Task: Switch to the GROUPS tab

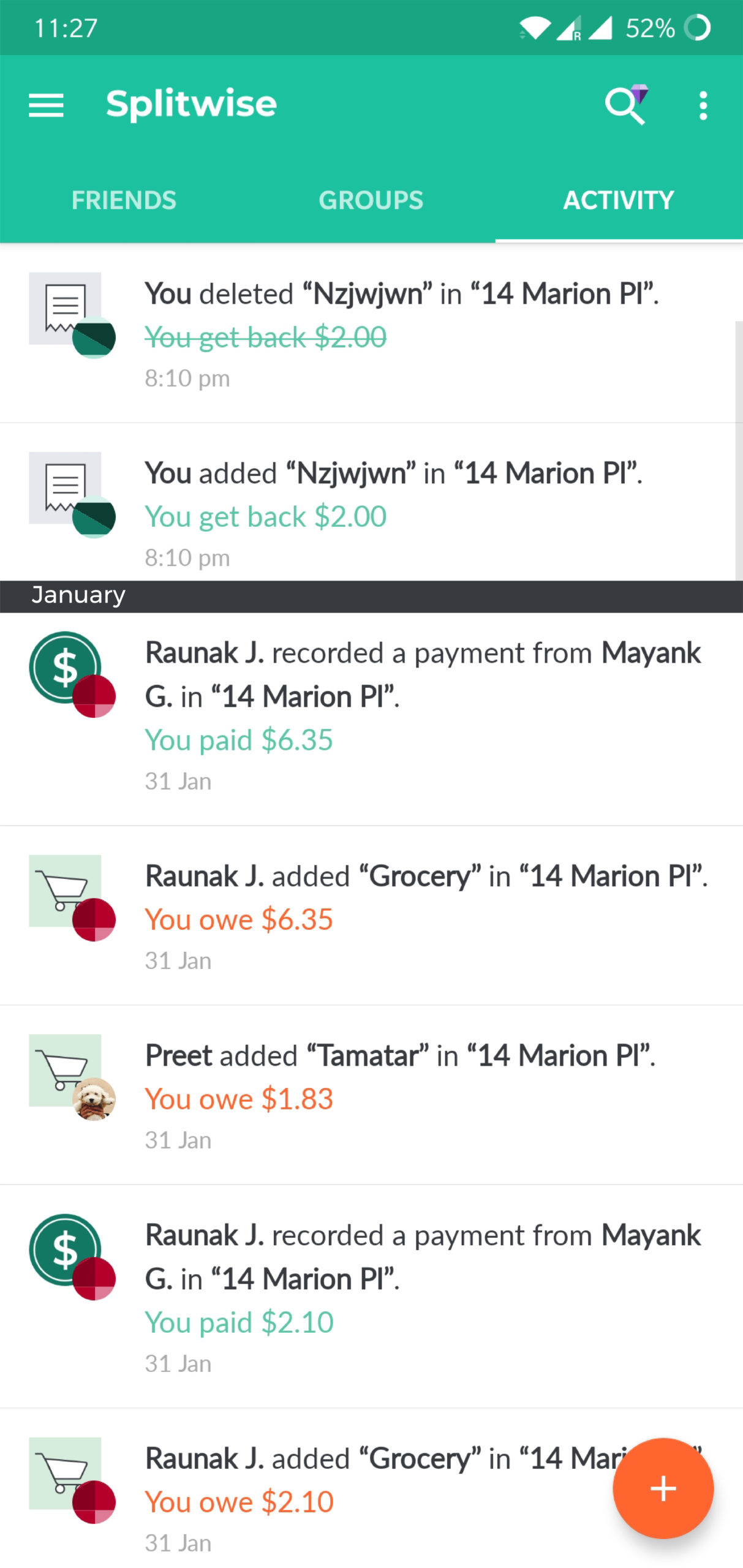Action: pos(371,200)
